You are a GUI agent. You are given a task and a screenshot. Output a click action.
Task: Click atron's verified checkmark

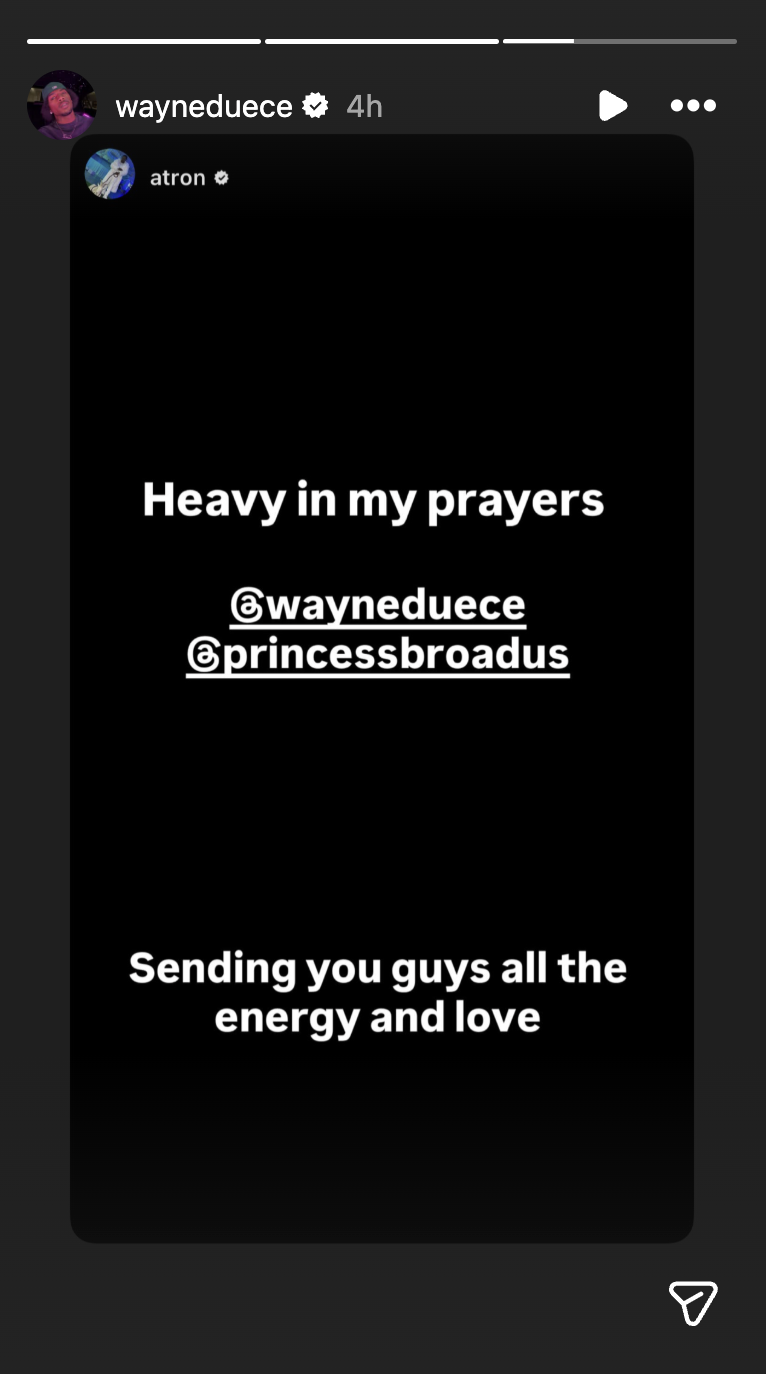point(222,177)
